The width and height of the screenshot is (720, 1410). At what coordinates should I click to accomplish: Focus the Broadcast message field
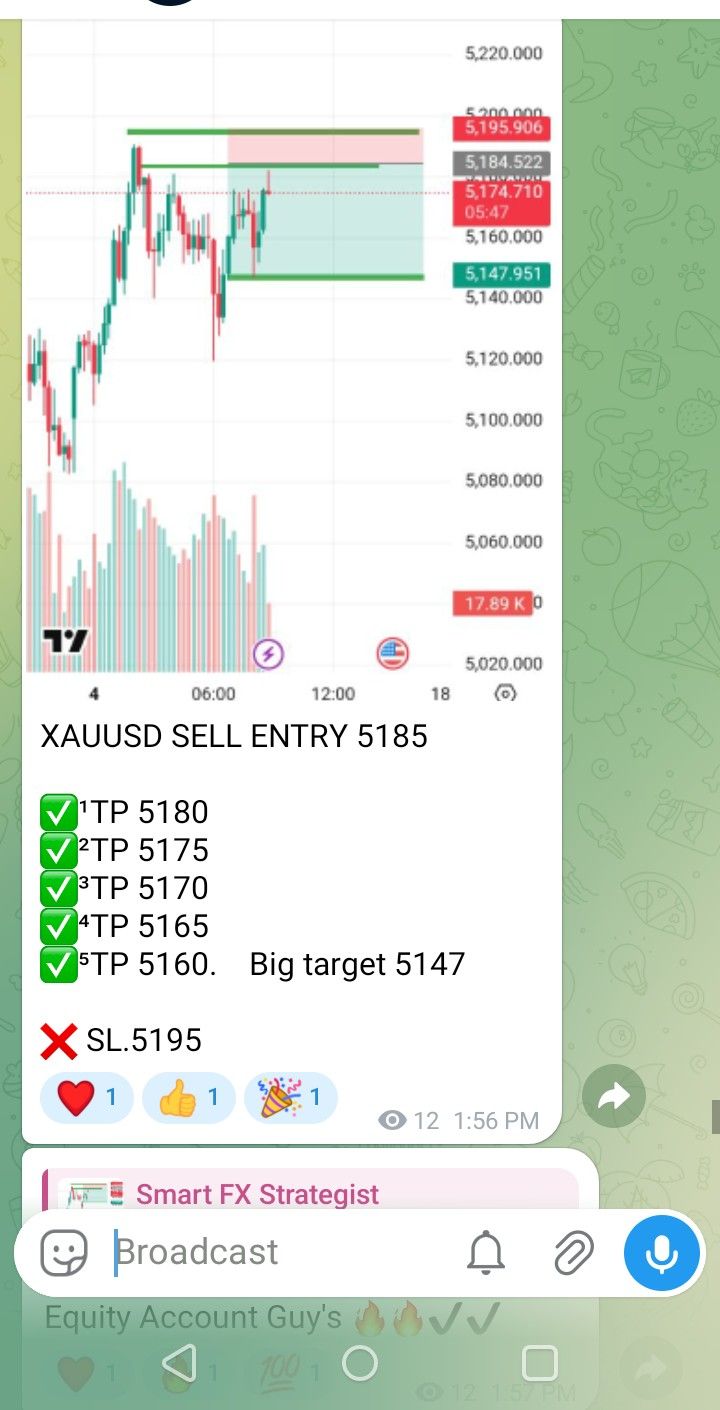coord(280,1252)
